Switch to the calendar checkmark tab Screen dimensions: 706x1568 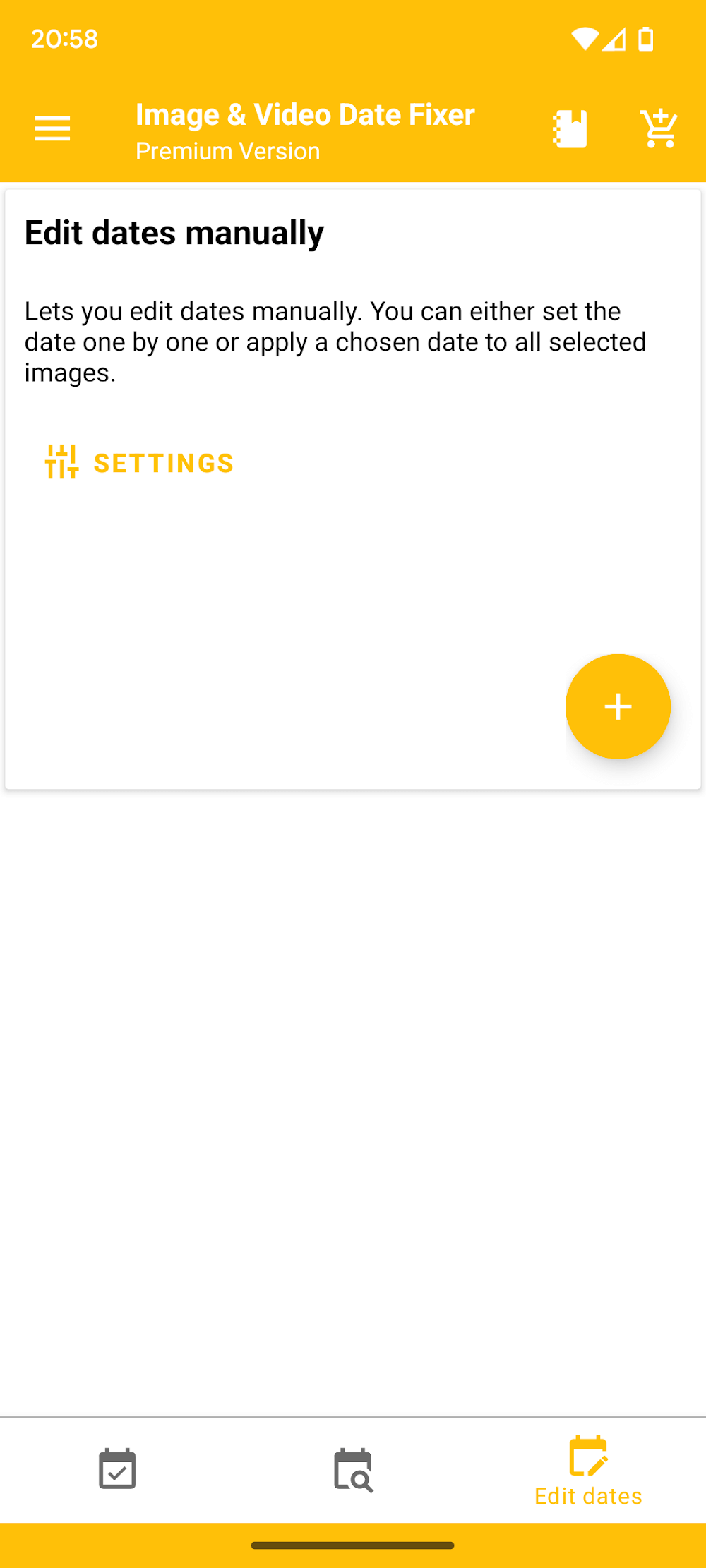tap(117, 1469)
